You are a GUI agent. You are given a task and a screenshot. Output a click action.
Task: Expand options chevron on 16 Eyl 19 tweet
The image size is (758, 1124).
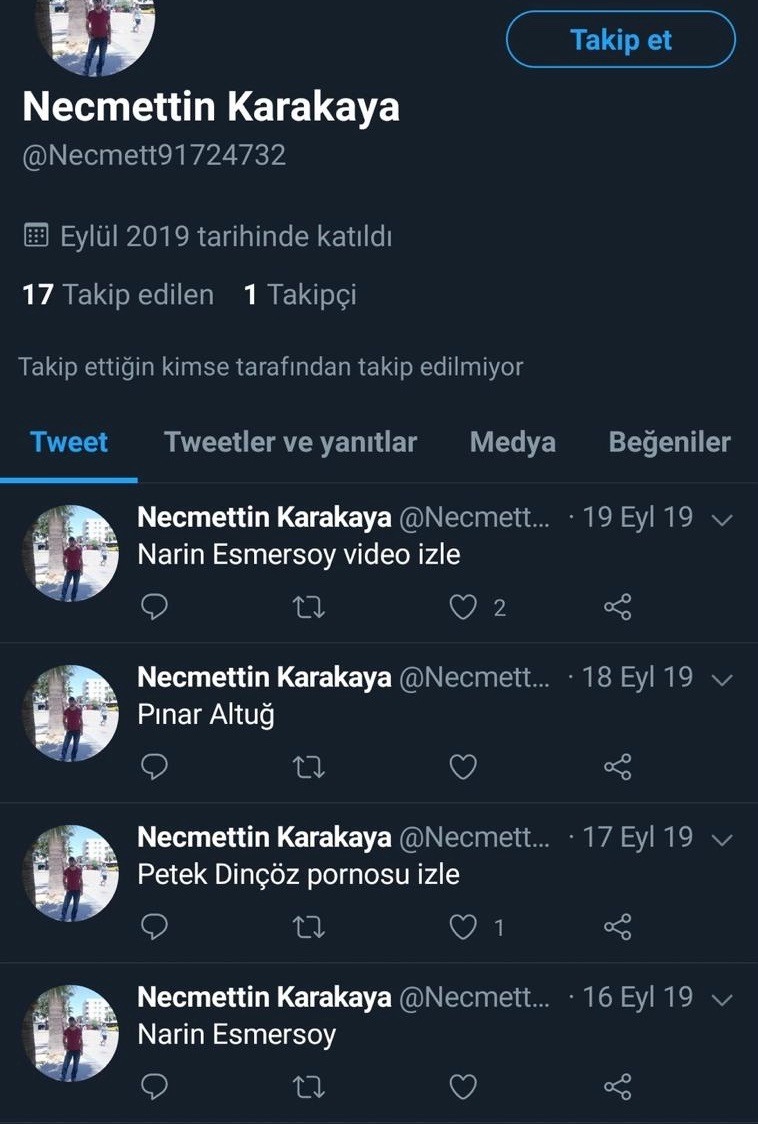721,999
